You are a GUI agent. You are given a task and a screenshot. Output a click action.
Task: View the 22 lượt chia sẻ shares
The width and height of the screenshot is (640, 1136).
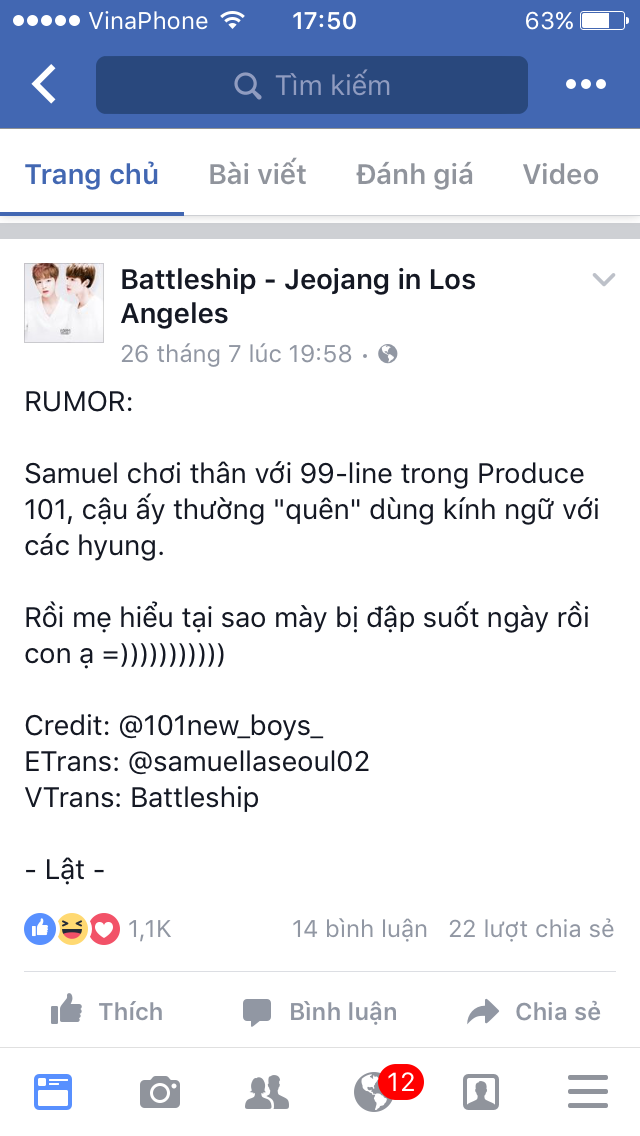(x=531, y=929)
